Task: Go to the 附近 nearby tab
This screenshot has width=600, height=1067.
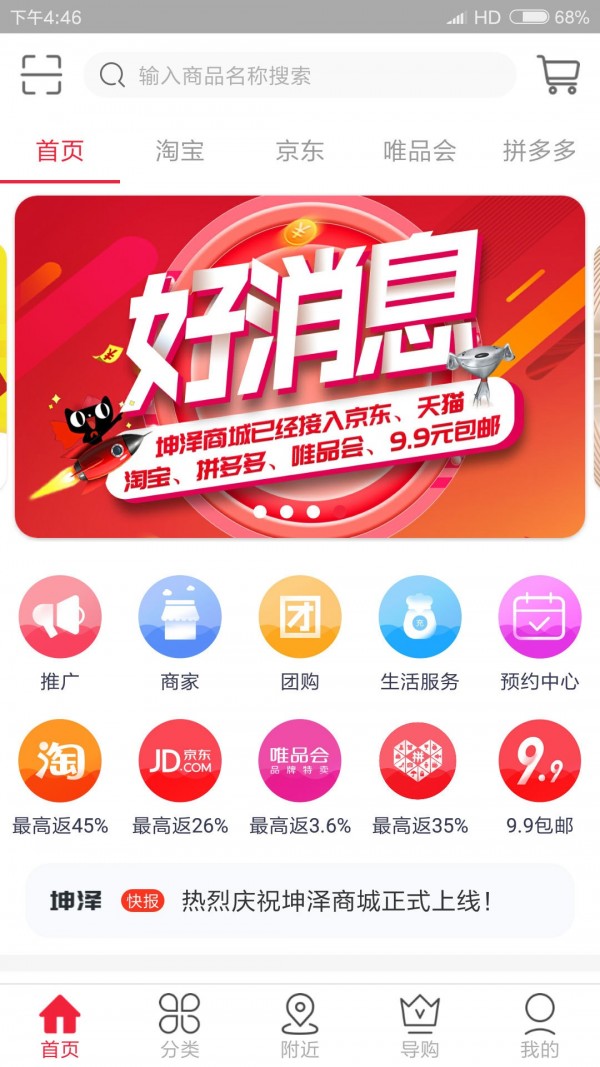Action: coord(300,1027)
